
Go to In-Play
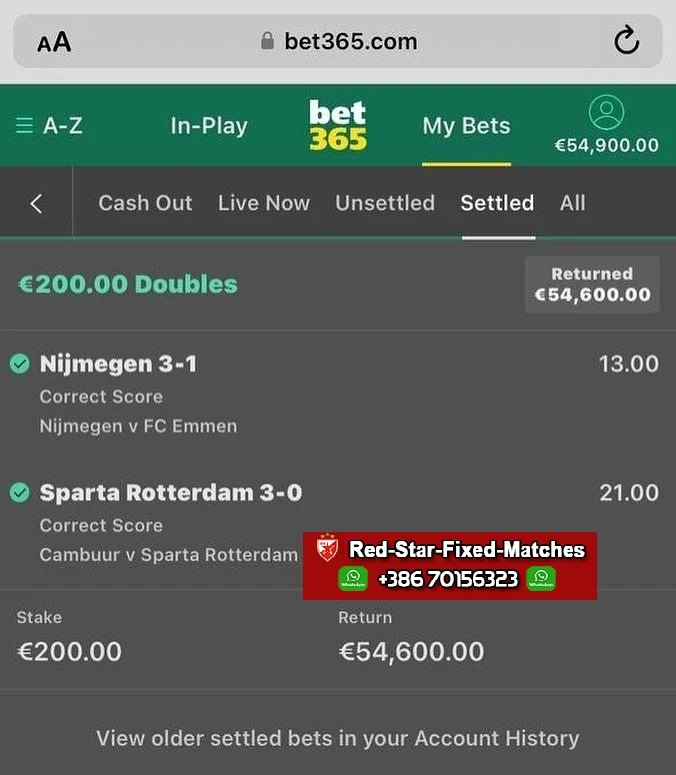click(x=209, y=126)
